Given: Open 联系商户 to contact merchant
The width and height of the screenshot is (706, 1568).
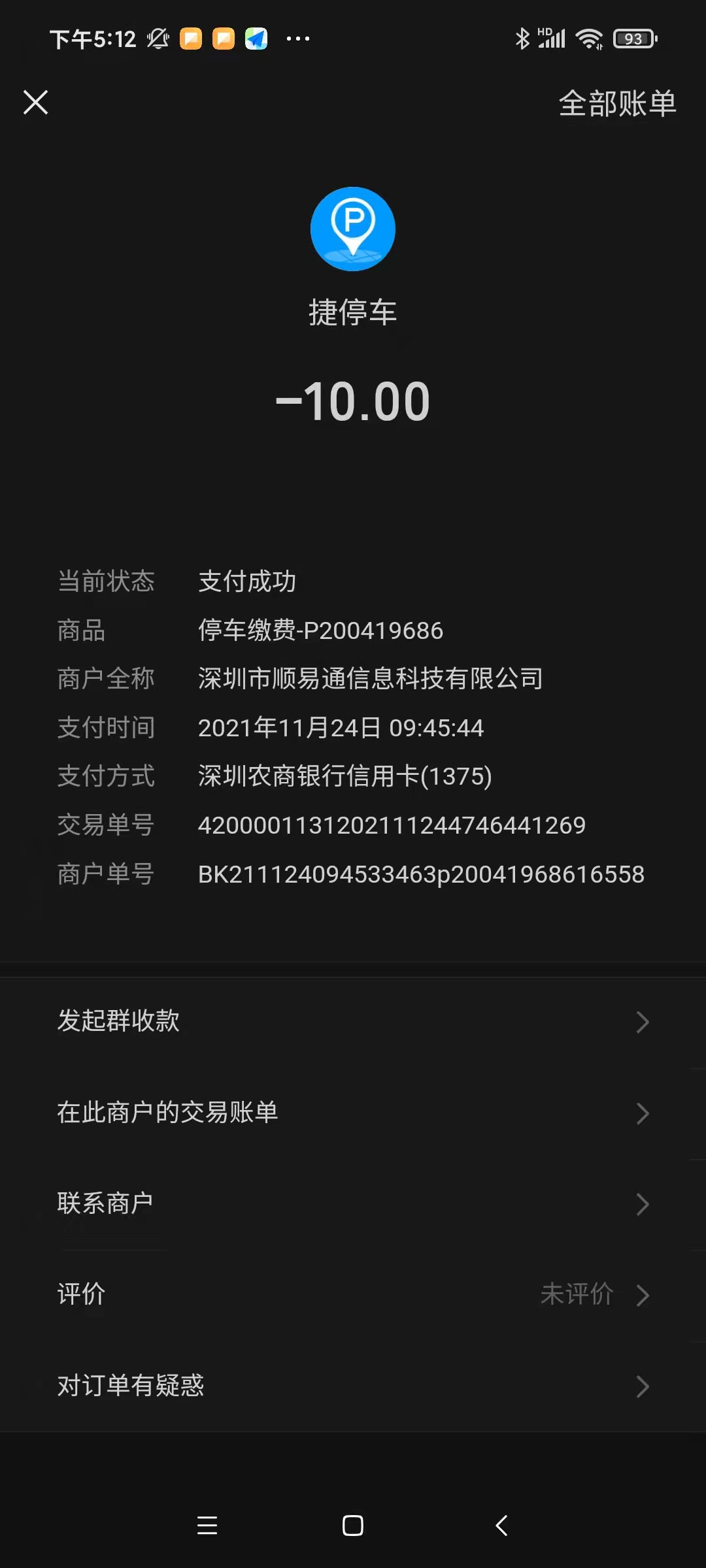Looking at the screenshot, I should pyautogui.click(x=353, y=1204).
